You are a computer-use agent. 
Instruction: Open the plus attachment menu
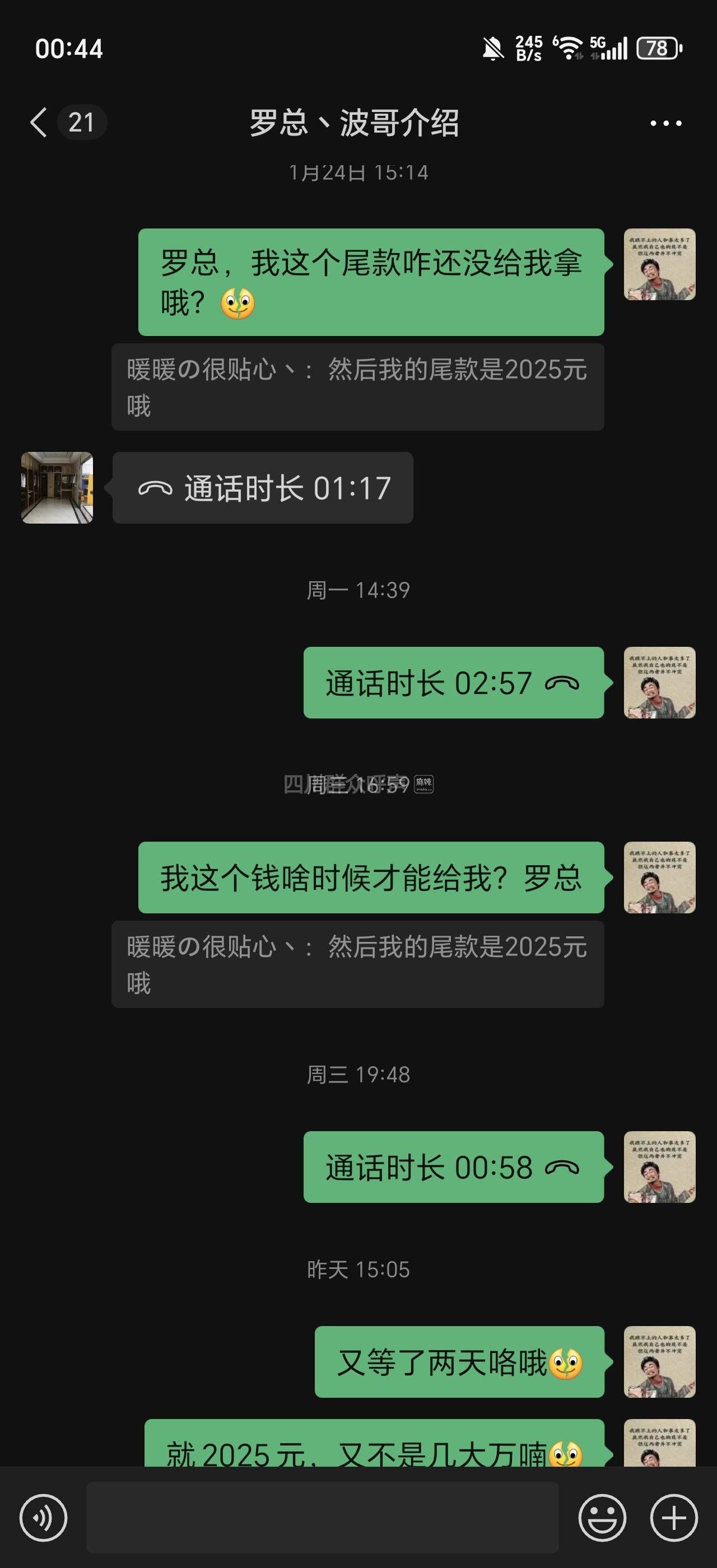click(674, 1518)
